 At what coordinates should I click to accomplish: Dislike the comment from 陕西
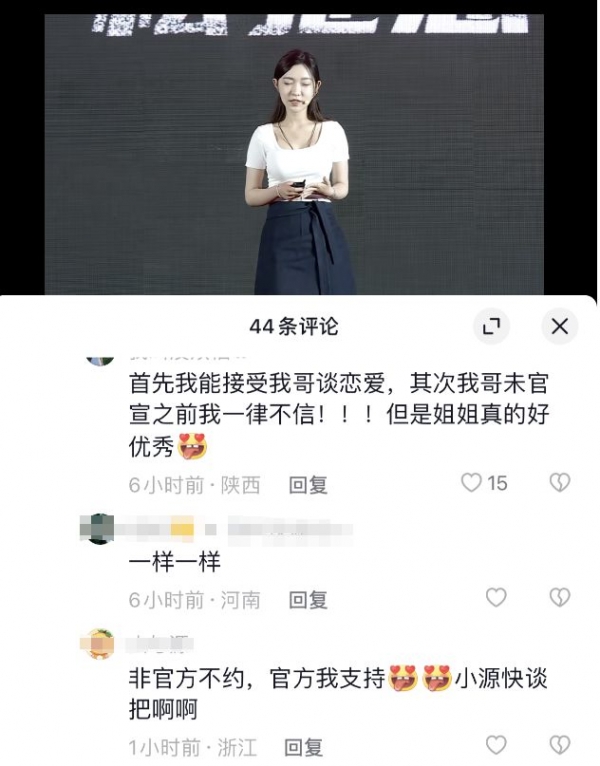pos(559,483)
